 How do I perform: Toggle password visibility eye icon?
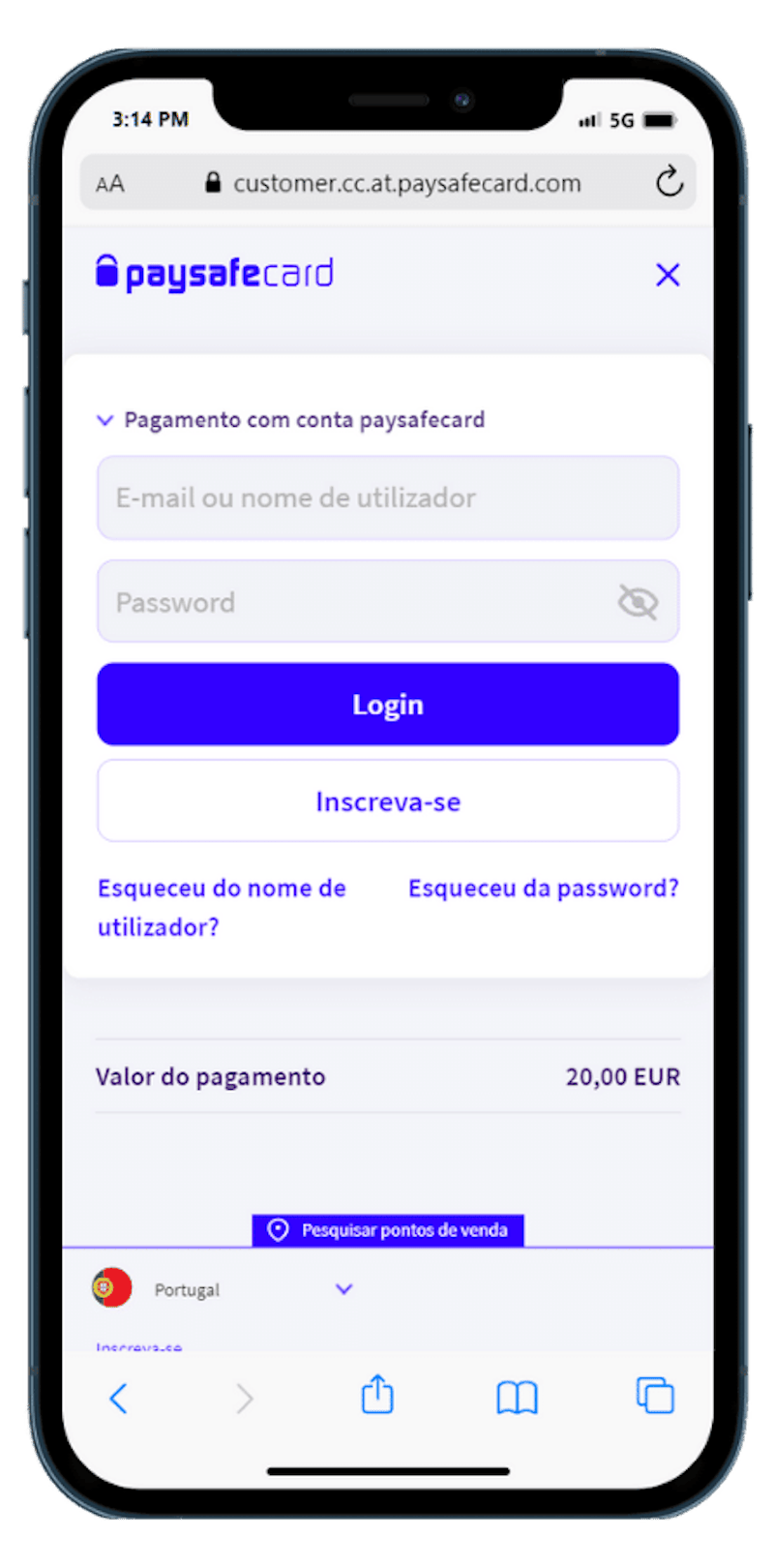[x=638, y=602]
